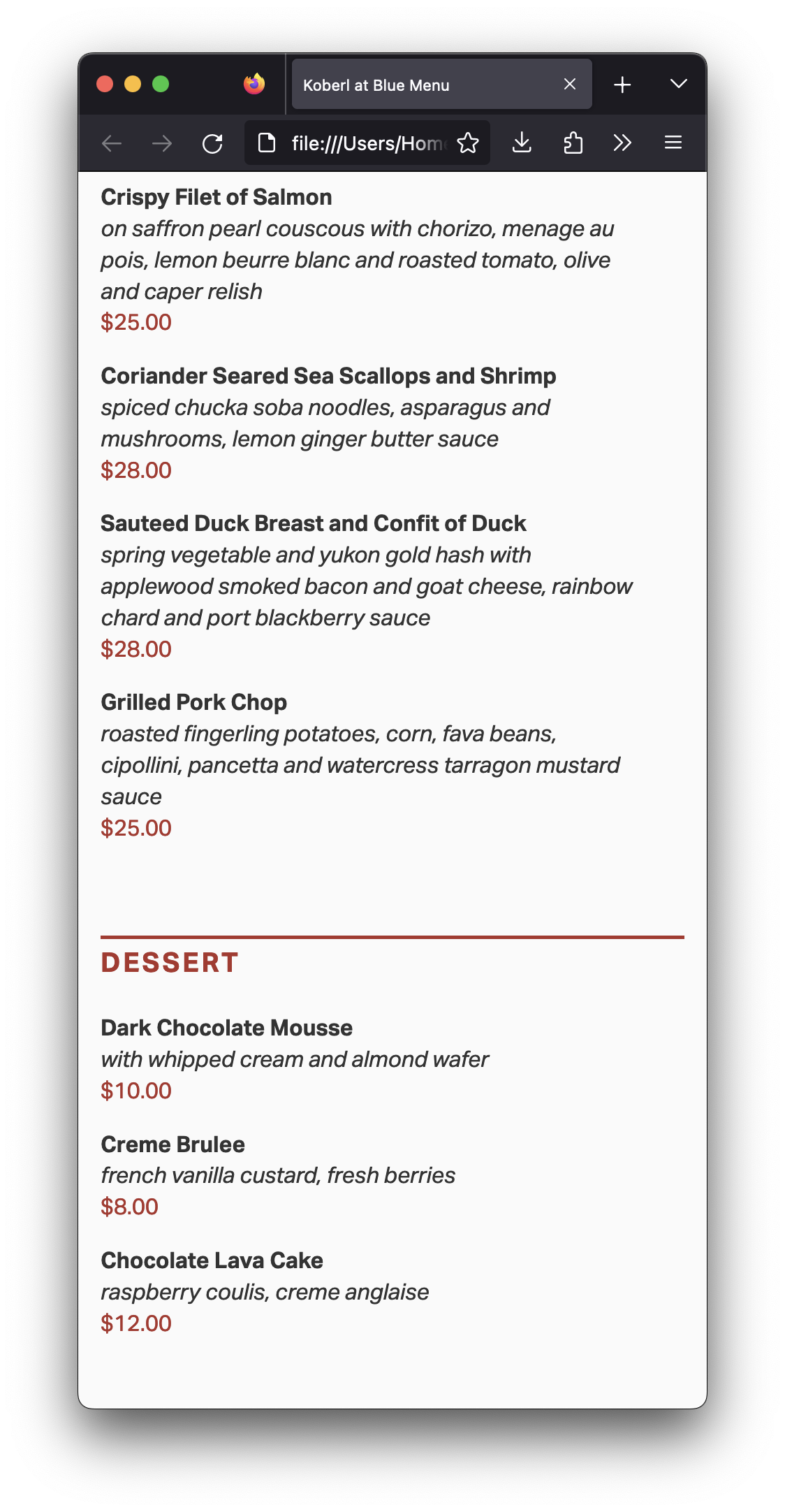Image resolution: width=785 pixels, height=1512 pixels.
Task: Expand the list all tabs chevron
Action: click(678, 85)
